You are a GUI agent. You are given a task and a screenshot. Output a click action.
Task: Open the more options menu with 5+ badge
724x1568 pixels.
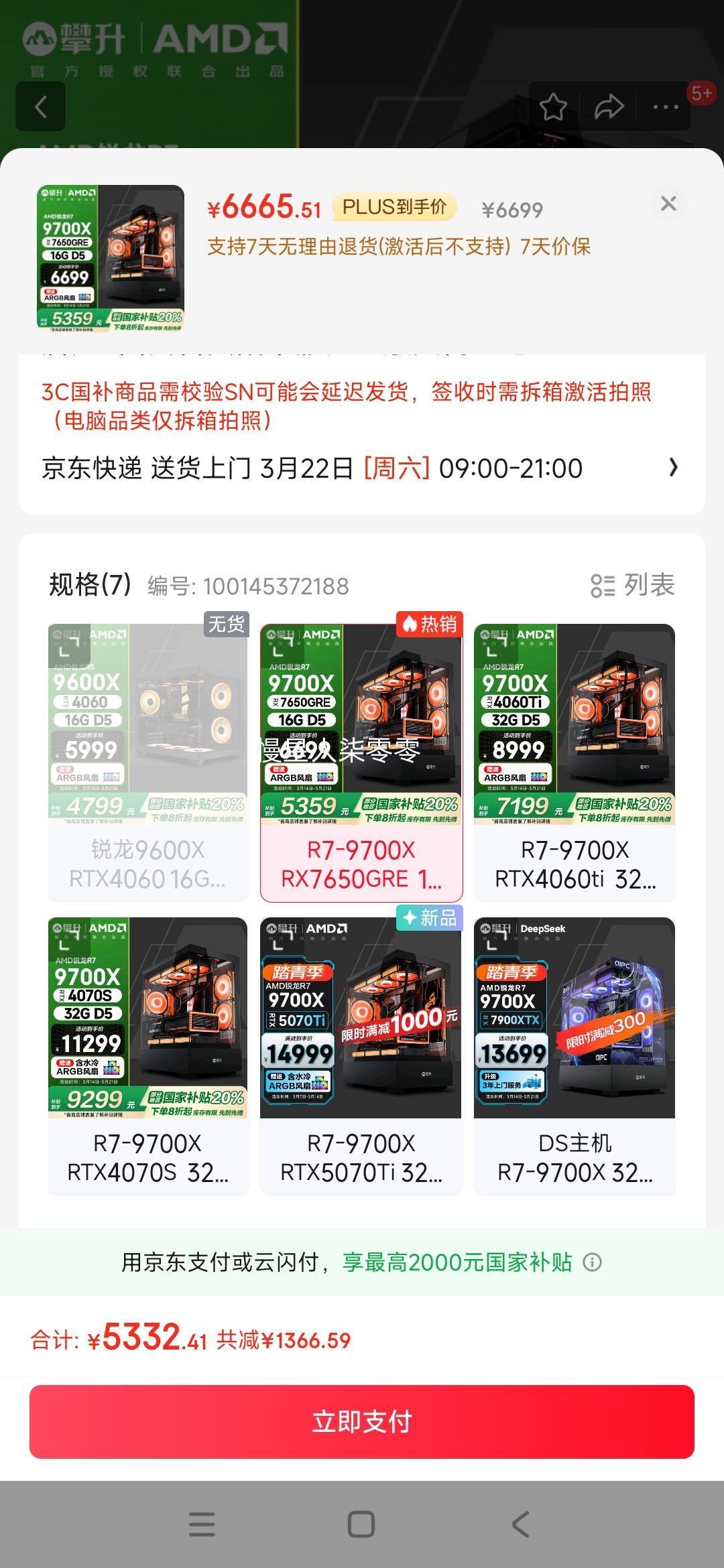664,106
